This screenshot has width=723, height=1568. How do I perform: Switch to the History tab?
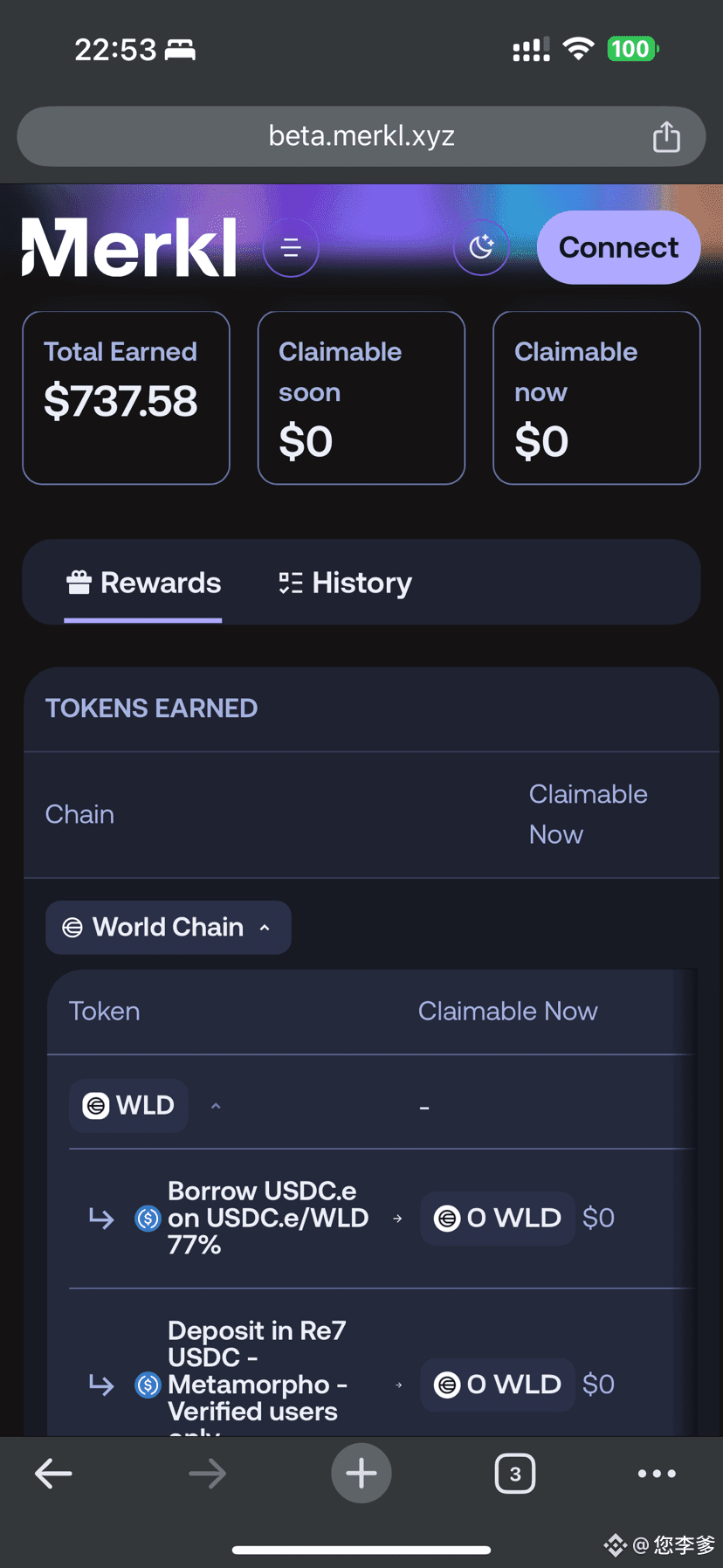pyautogui.click(x=346, y=583)
